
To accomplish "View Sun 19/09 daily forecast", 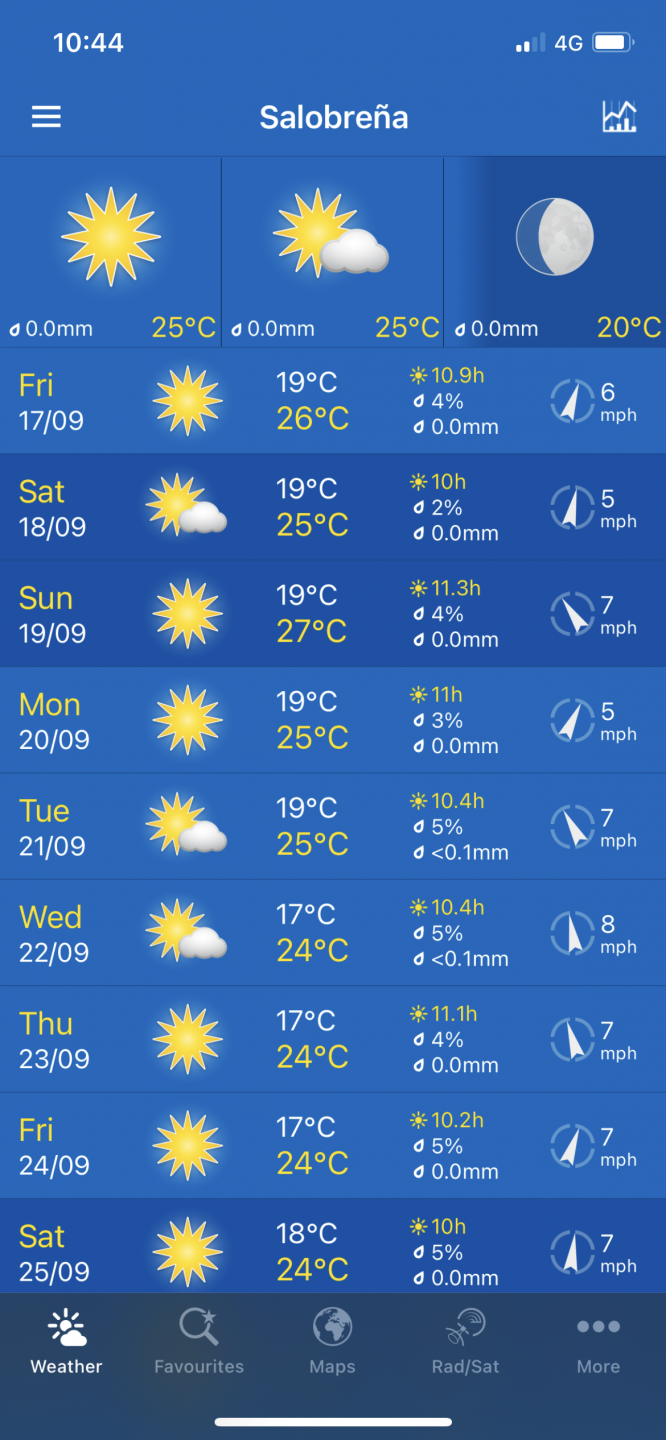I will [333, 614].
